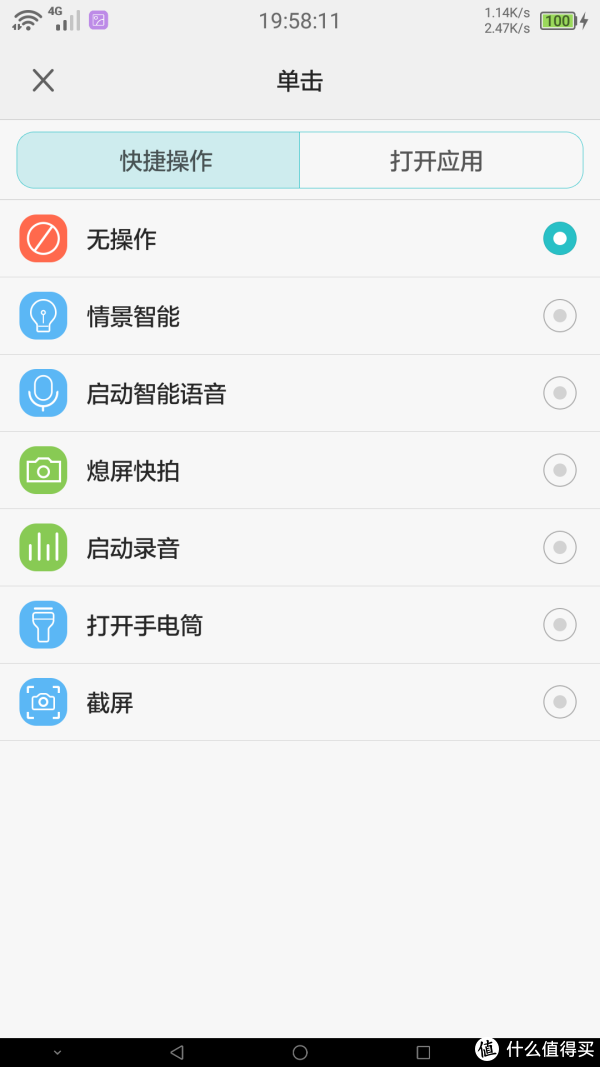Choose 打开手电筒 as the action
Image resolution: width=600 pixels, height=1067 pixels.
pos(300,625)
